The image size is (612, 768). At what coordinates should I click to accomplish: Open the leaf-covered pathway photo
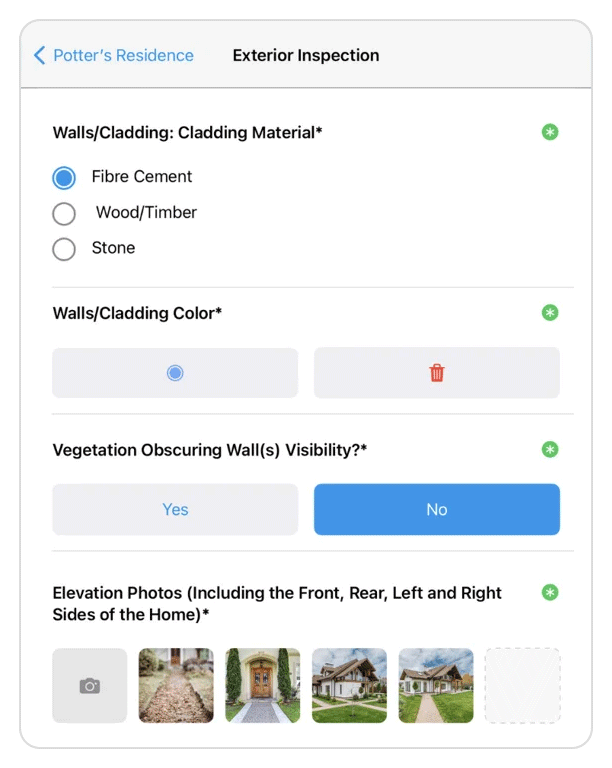[176, 686]
